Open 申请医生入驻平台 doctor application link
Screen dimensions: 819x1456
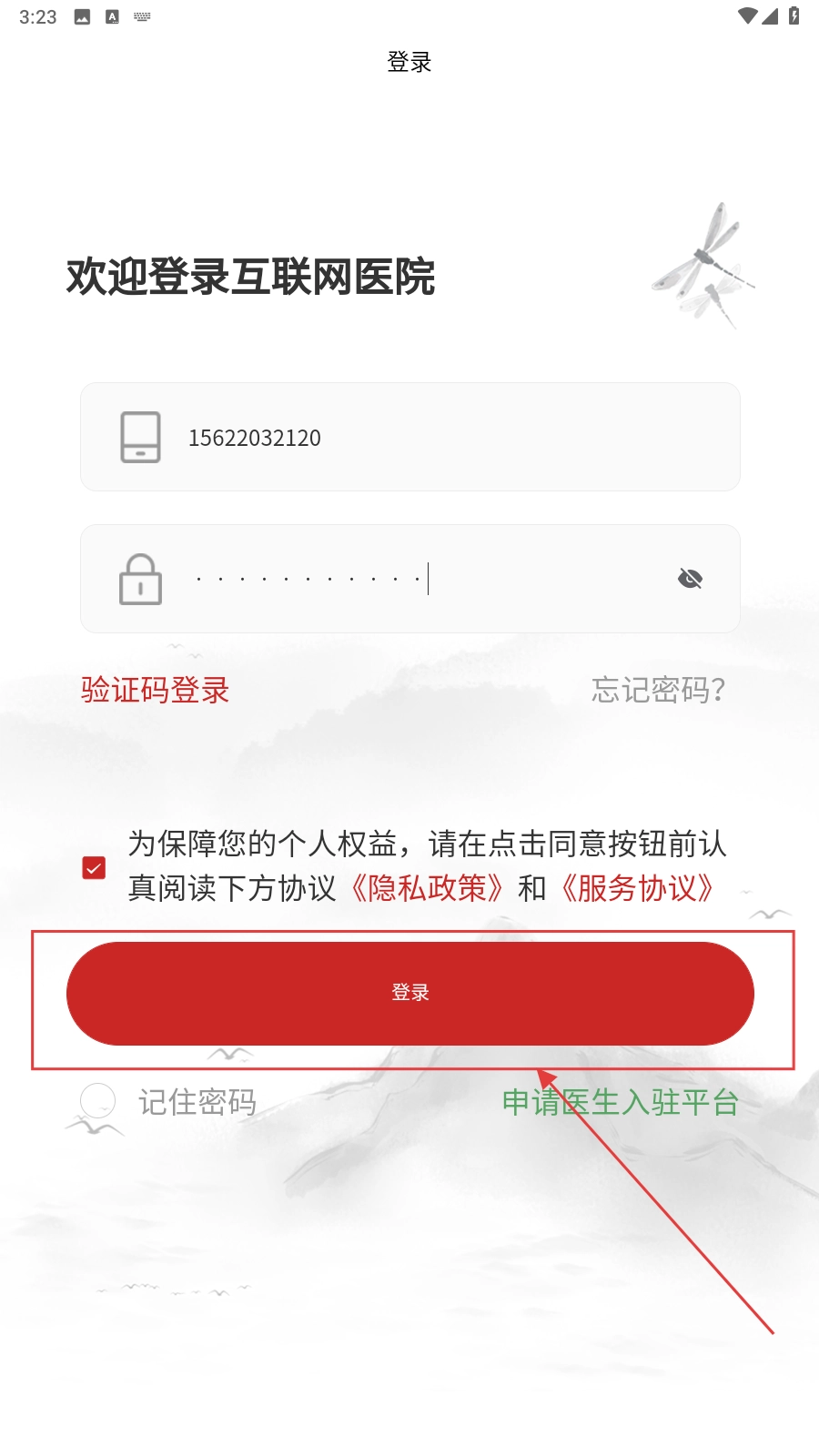pos(620,1102)
